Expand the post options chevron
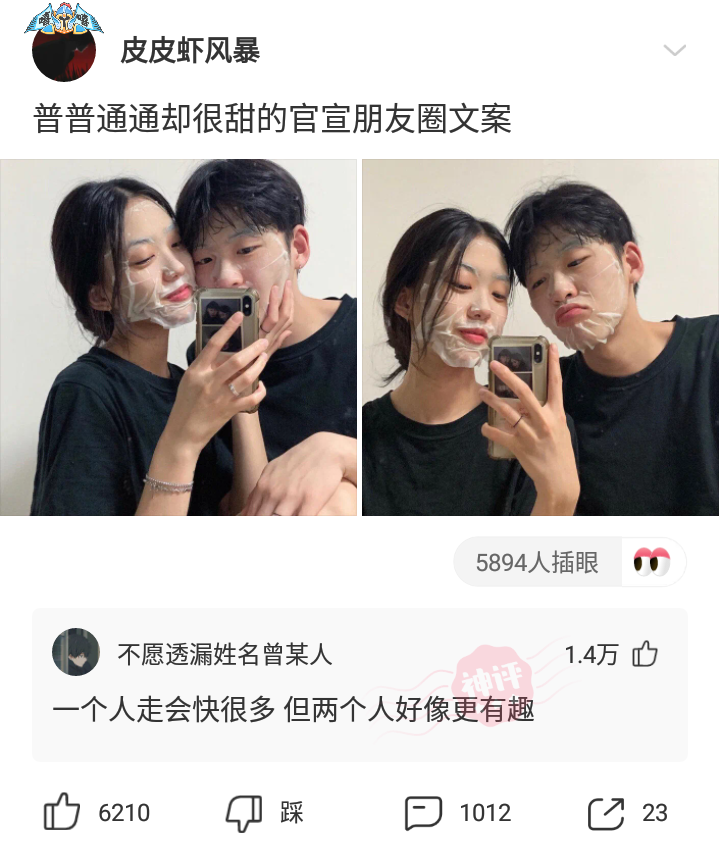Viewport: 720px width, 852px height. (x=675, y=51)
